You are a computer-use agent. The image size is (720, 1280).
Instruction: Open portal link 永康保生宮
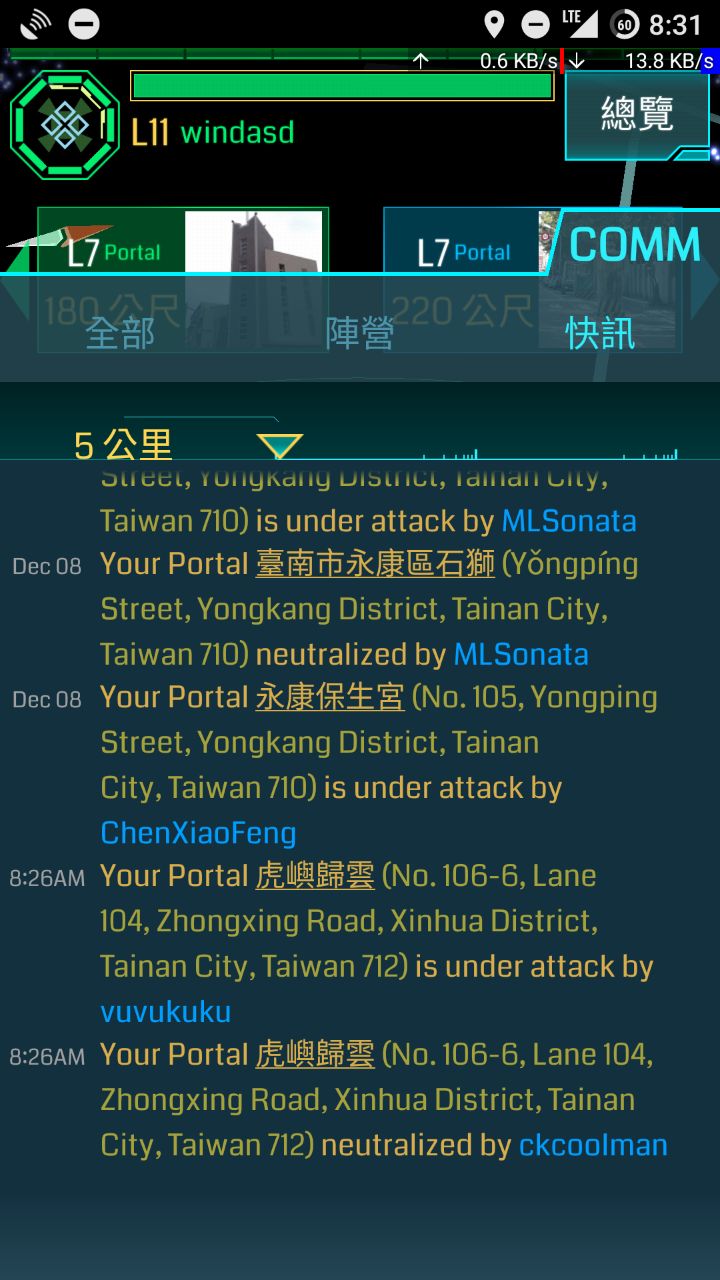329,697
